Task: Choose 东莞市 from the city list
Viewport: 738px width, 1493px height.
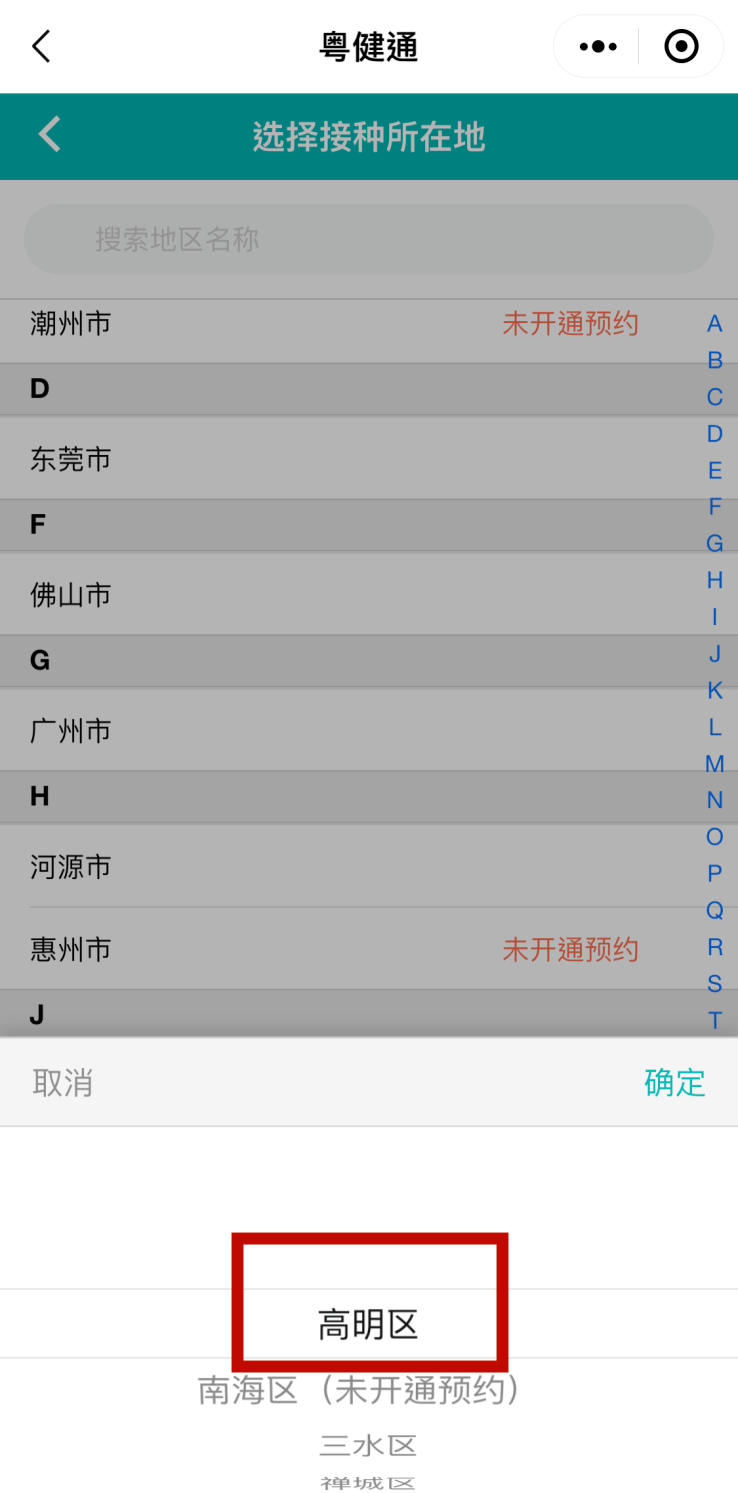Action: click(70, 459)
